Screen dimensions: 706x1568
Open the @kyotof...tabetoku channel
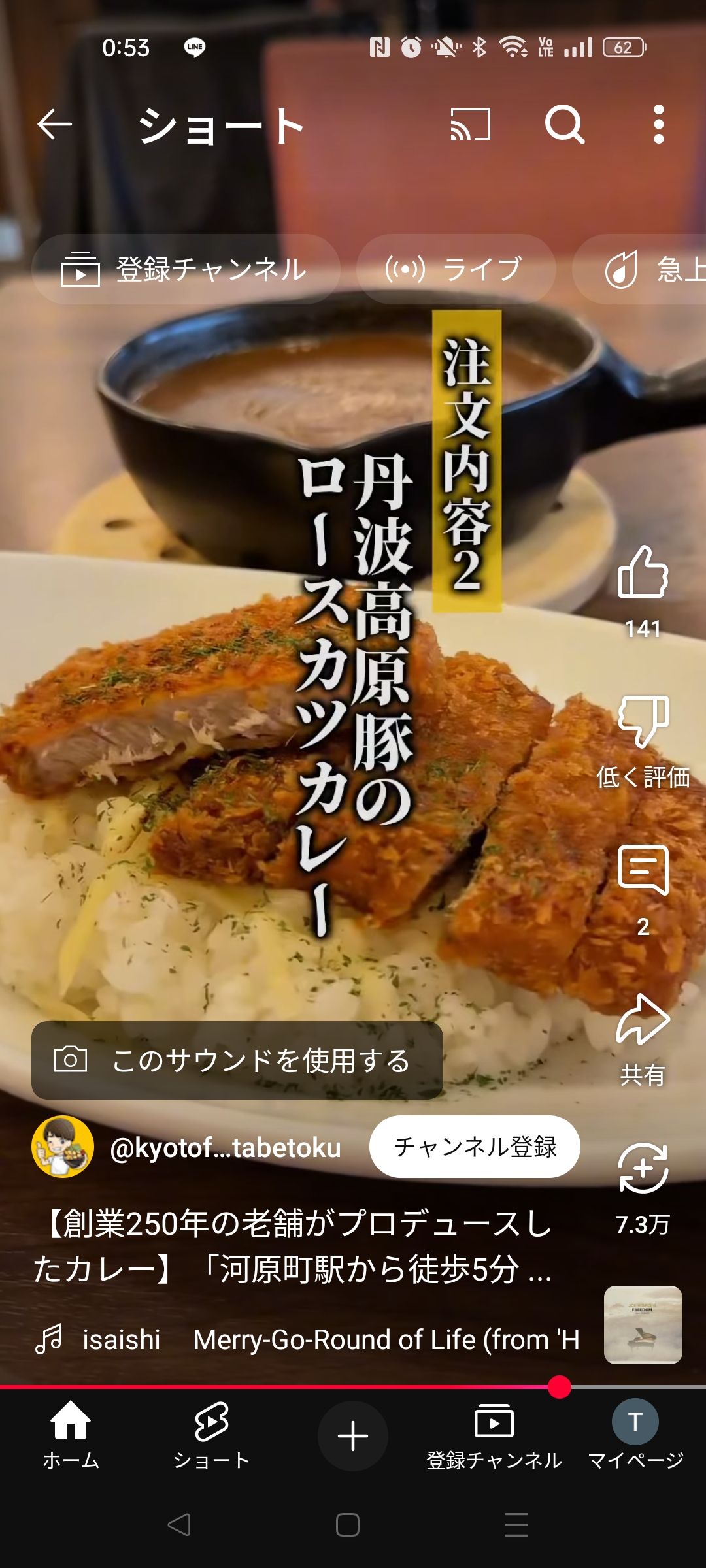pos(225,1147)
